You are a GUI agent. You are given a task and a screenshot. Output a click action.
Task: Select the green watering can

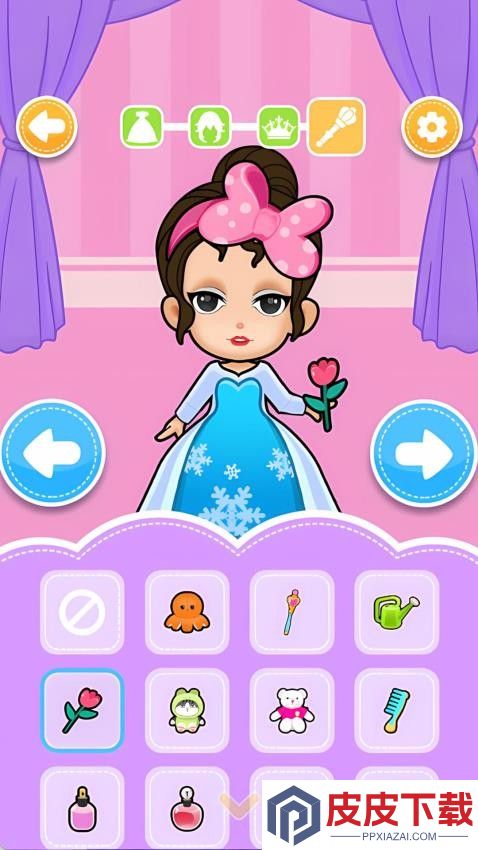point(396,612)
